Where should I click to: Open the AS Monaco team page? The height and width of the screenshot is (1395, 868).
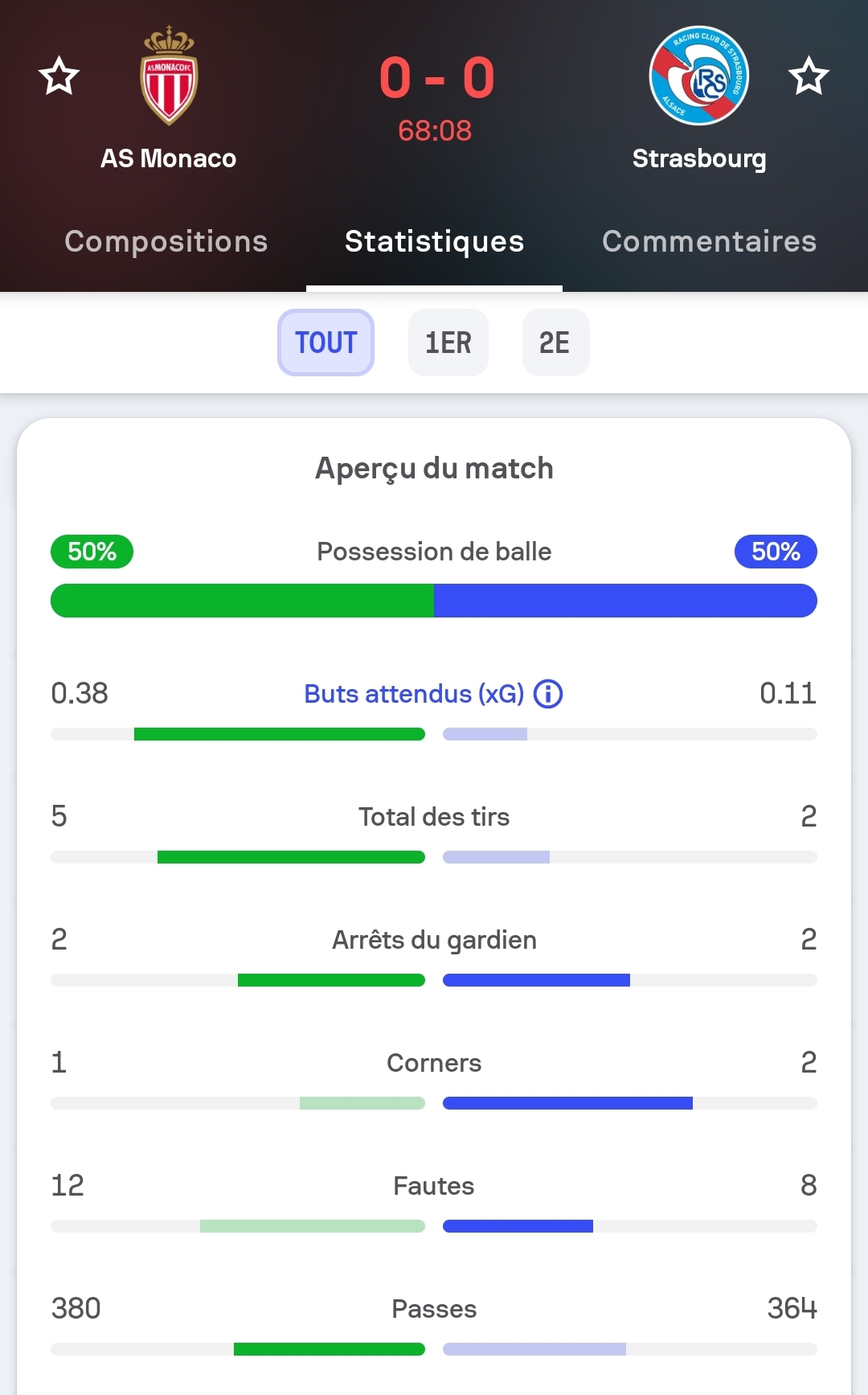click(169, 99)
